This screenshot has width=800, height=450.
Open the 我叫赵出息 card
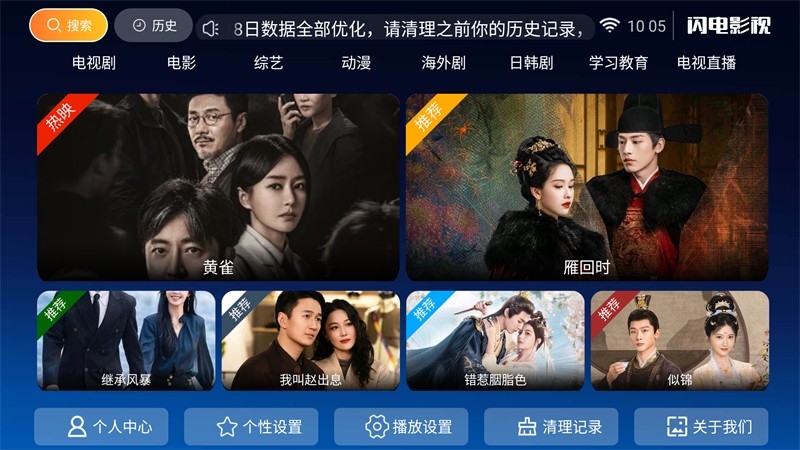pos(310,340)
